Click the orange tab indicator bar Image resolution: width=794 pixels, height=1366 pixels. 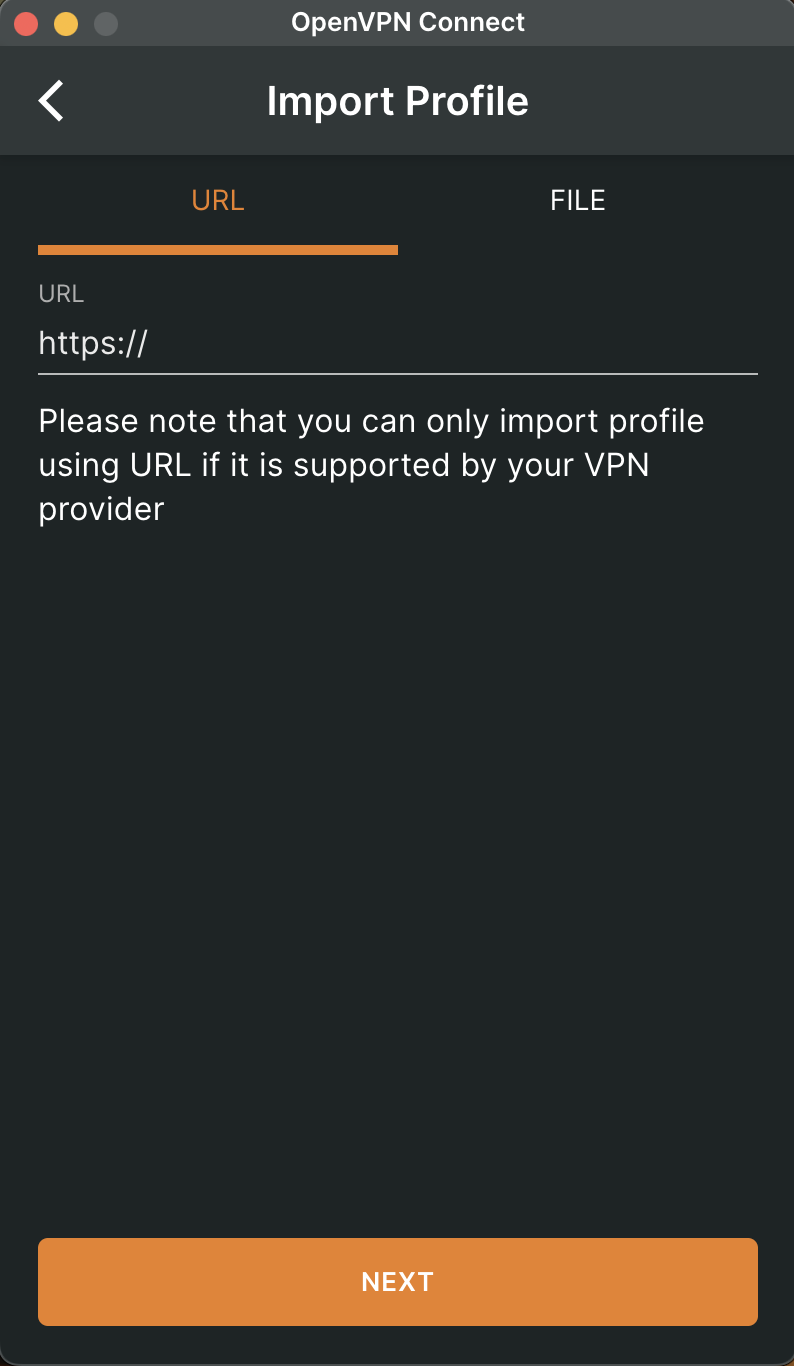click(x=217, y=249)
